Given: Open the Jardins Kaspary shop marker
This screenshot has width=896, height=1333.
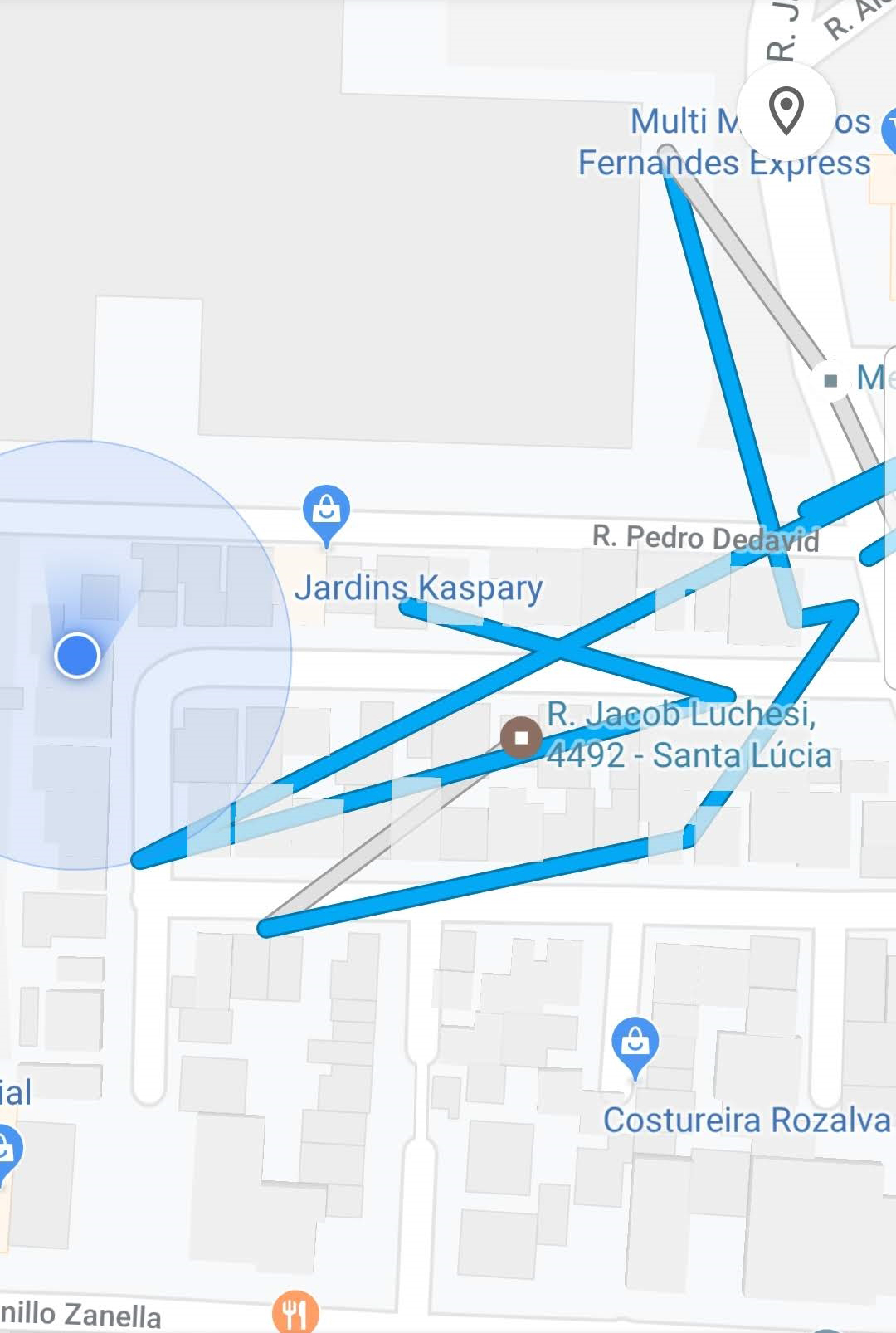Looking at the screenshot, I should click(x=326, y=511).
